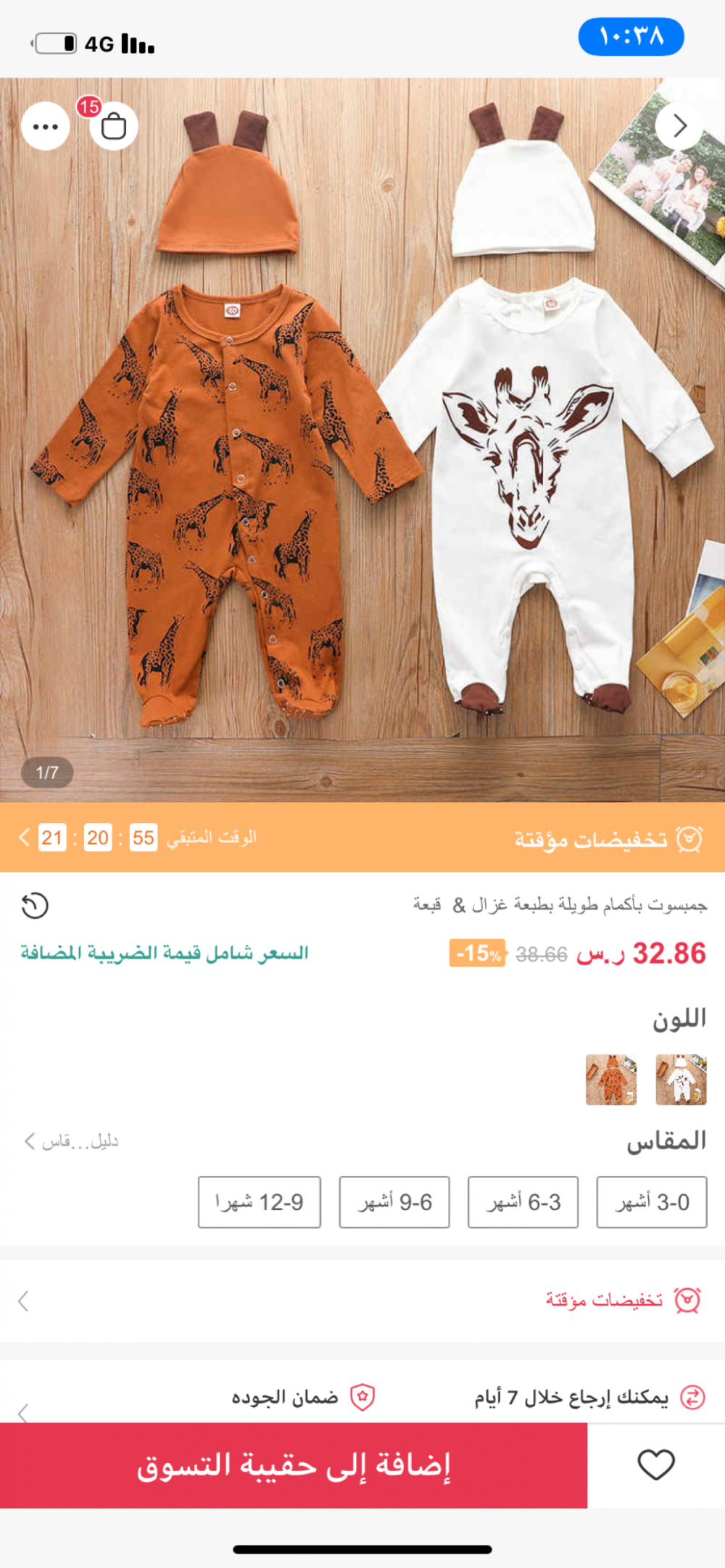The image size is (725, 1568).
Task: Tap the history clock icon beside title
Action: coord(35,906)
